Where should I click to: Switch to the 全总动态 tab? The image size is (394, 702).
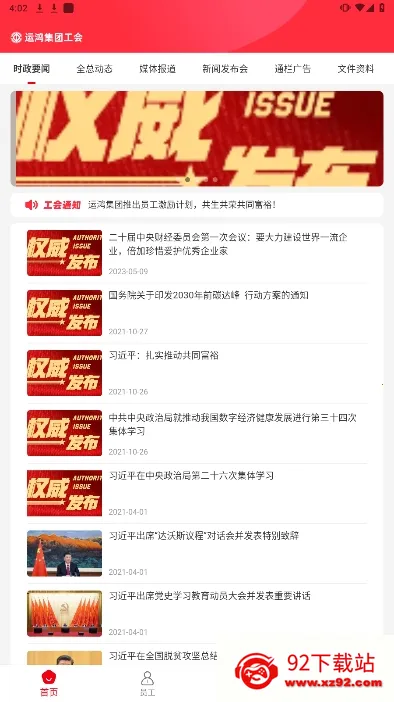[x=94, y=69]
